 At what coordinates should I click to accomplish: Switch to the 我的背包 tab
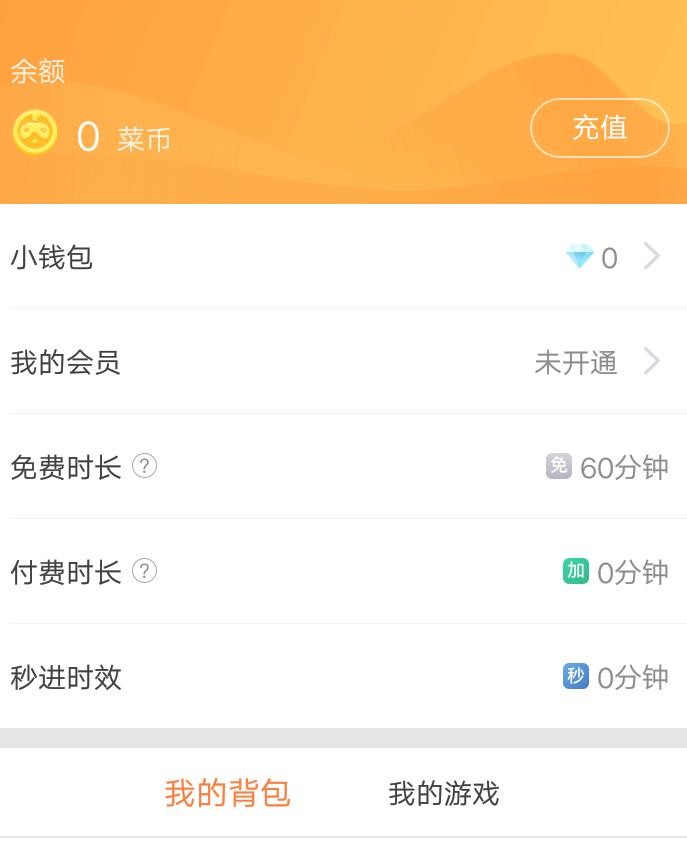tap(227, 794)
